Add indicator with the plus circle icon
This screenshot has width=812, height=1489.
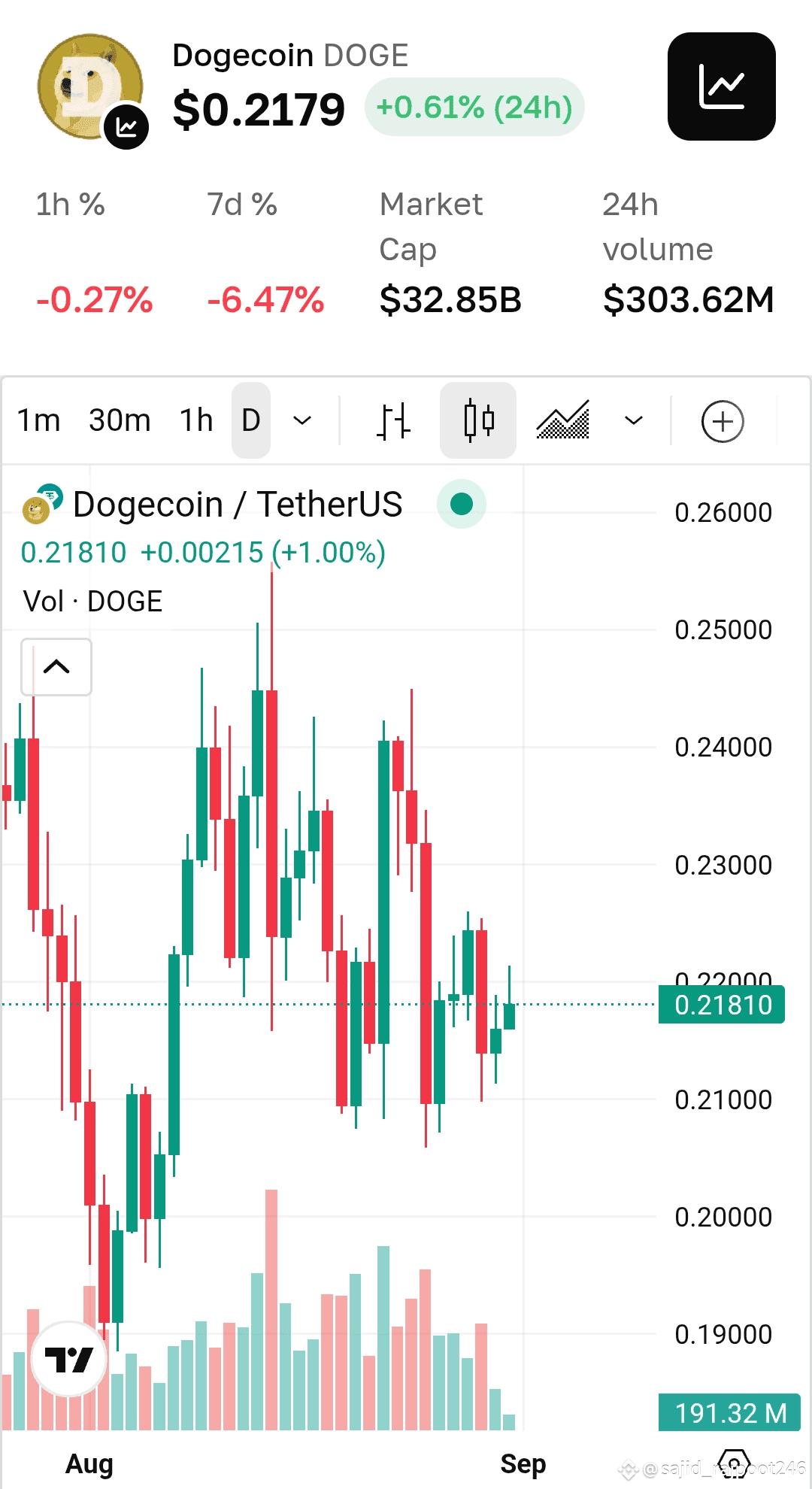723,421
